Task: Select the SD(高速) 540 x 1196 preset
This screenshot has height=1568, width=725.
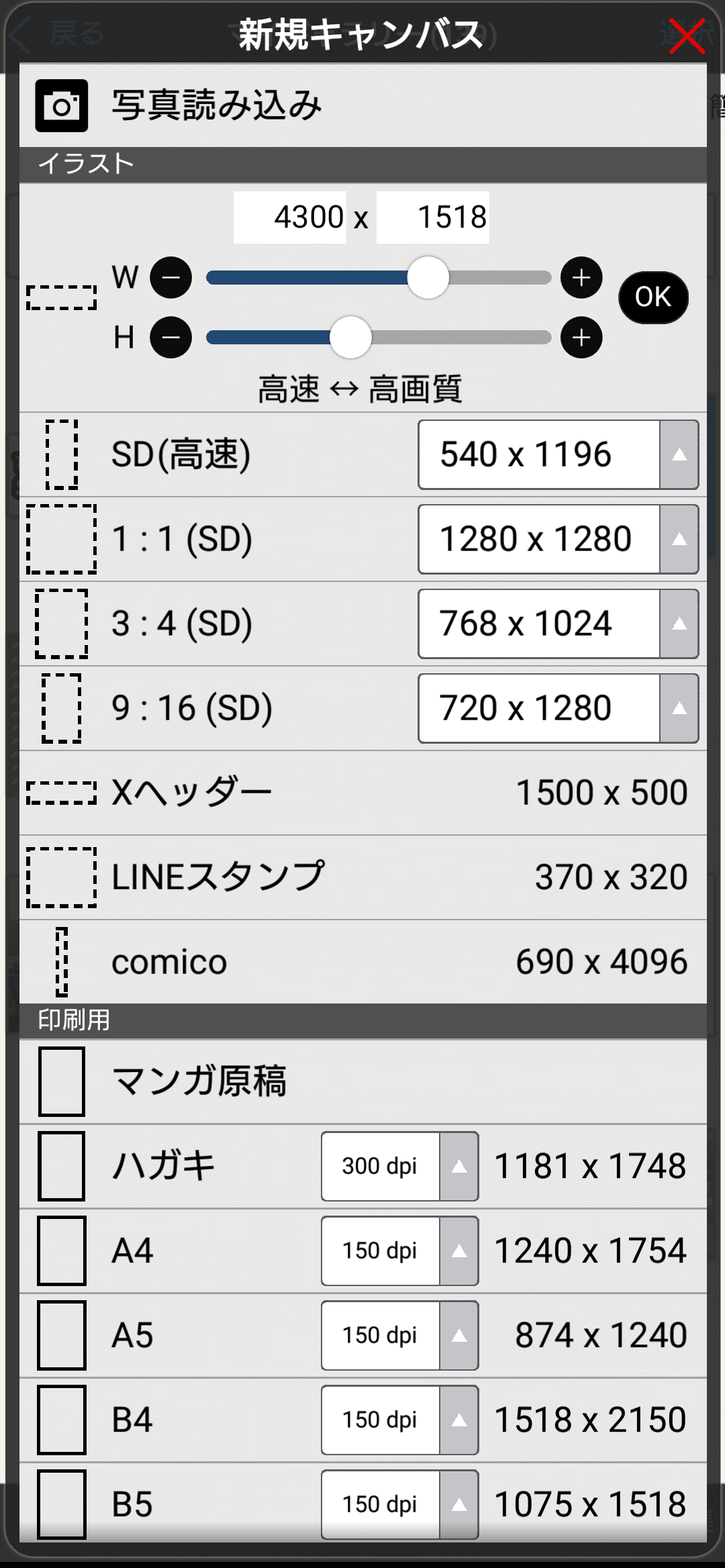Action: tap(363, 454)
